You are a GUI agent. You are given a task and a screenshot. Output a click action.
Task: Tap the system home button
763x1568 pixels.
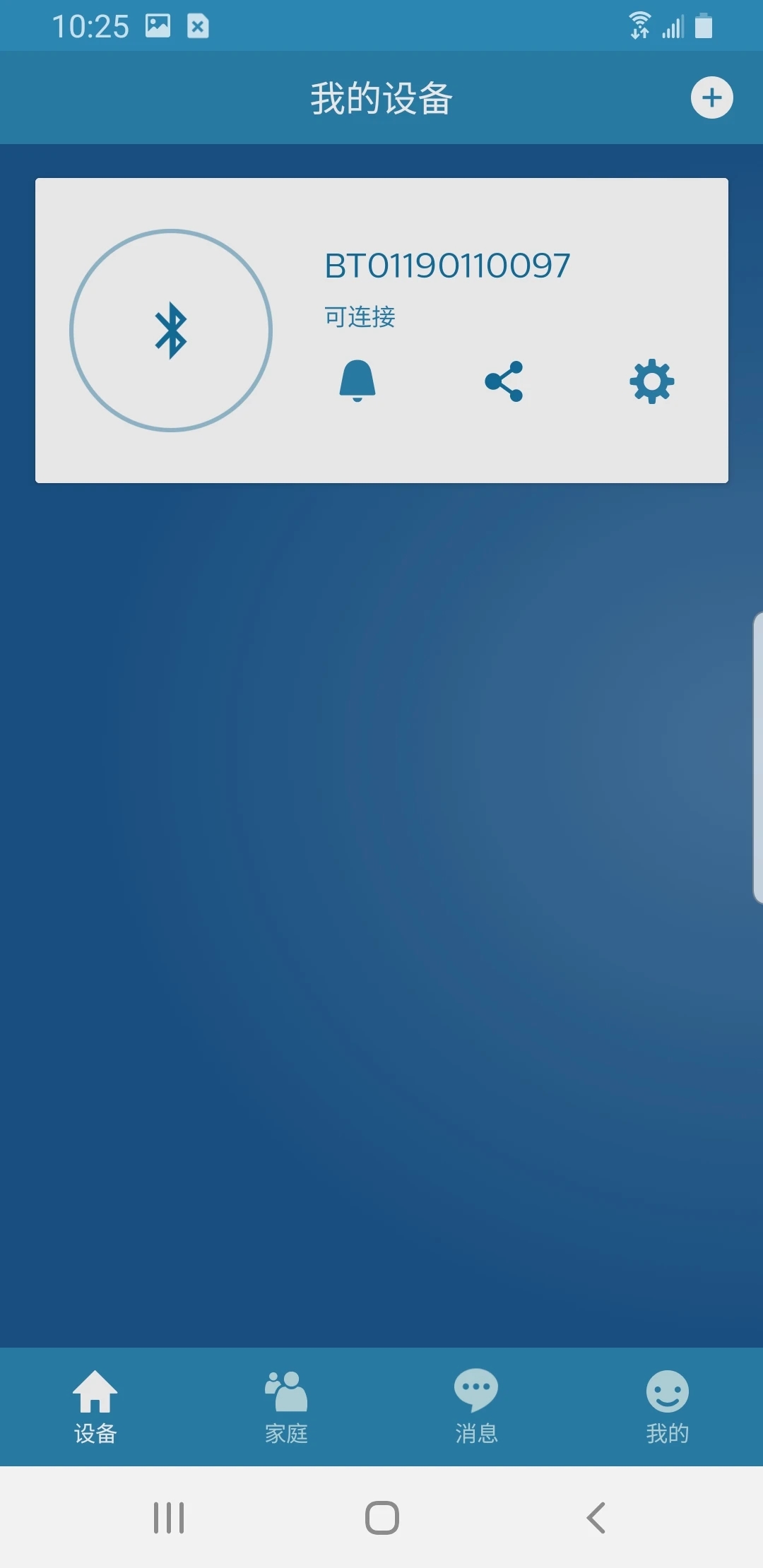coord(381,1517)
